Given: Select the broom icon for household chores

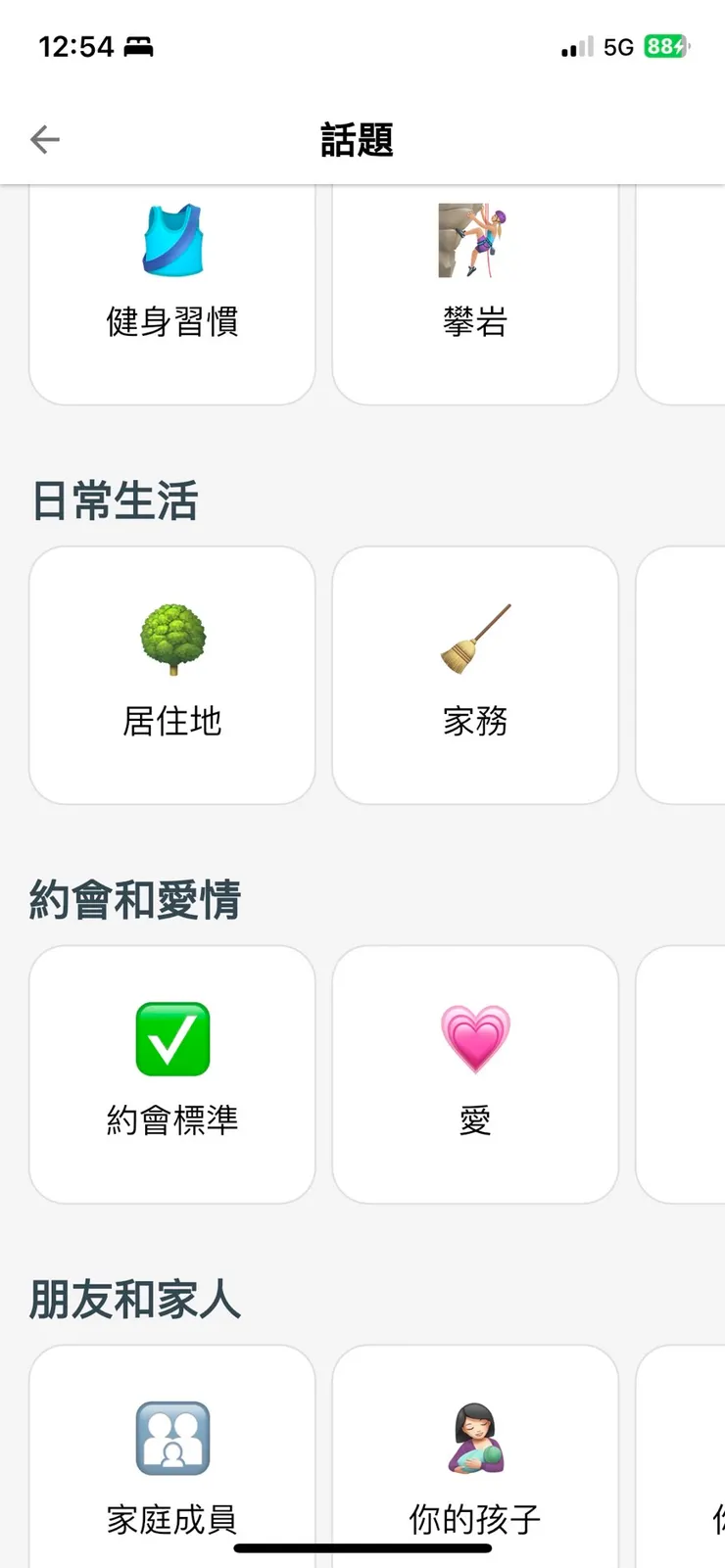Looking at the screenshot, I should click(x=475, y=637).
